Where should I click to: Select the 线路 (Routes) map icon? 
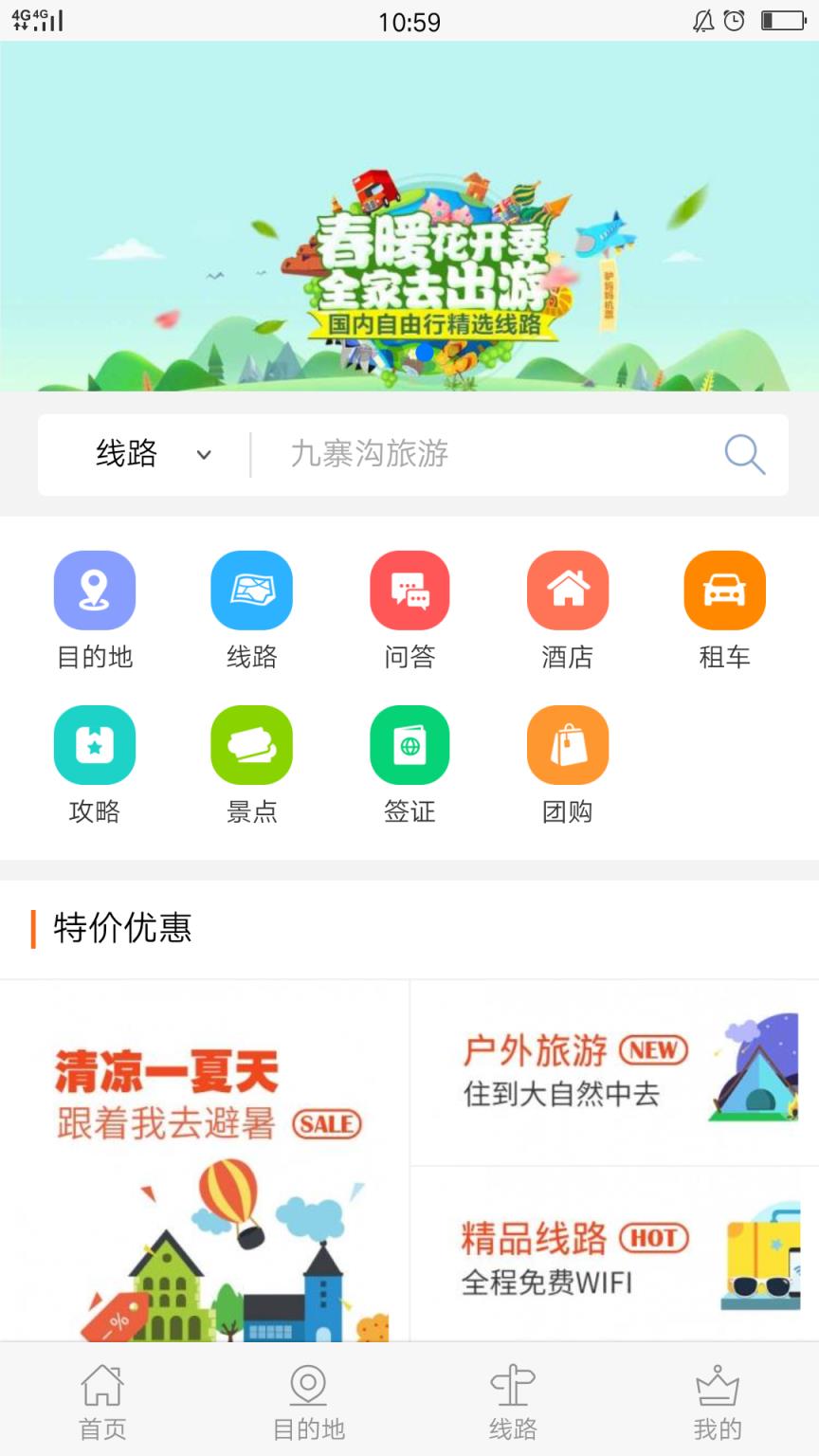coord(251,589)
